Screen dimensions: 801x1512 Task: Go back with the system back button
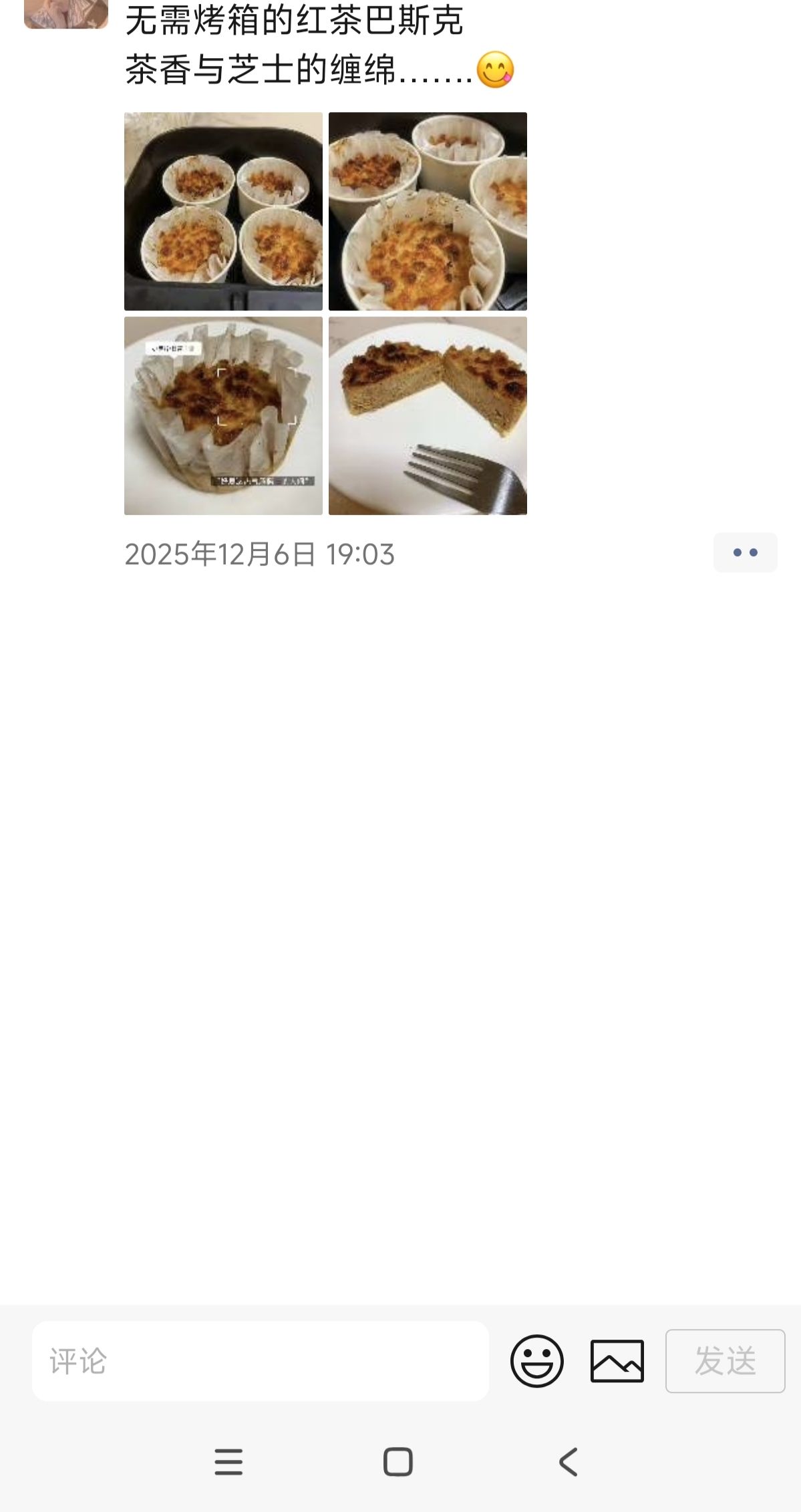(569, 1462)
